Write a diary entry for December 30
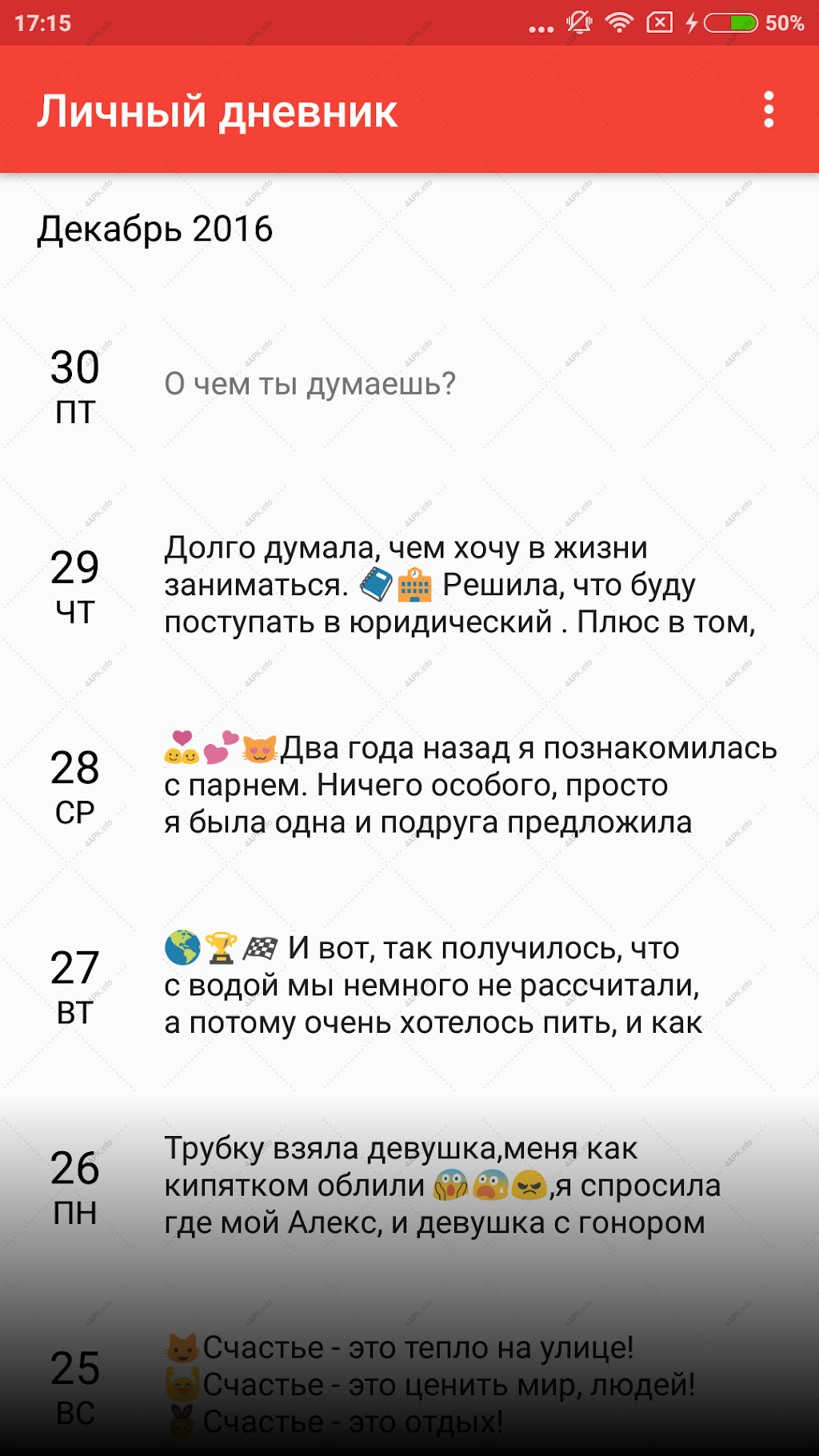The image size is (819, 1456). tap(409, 385)
